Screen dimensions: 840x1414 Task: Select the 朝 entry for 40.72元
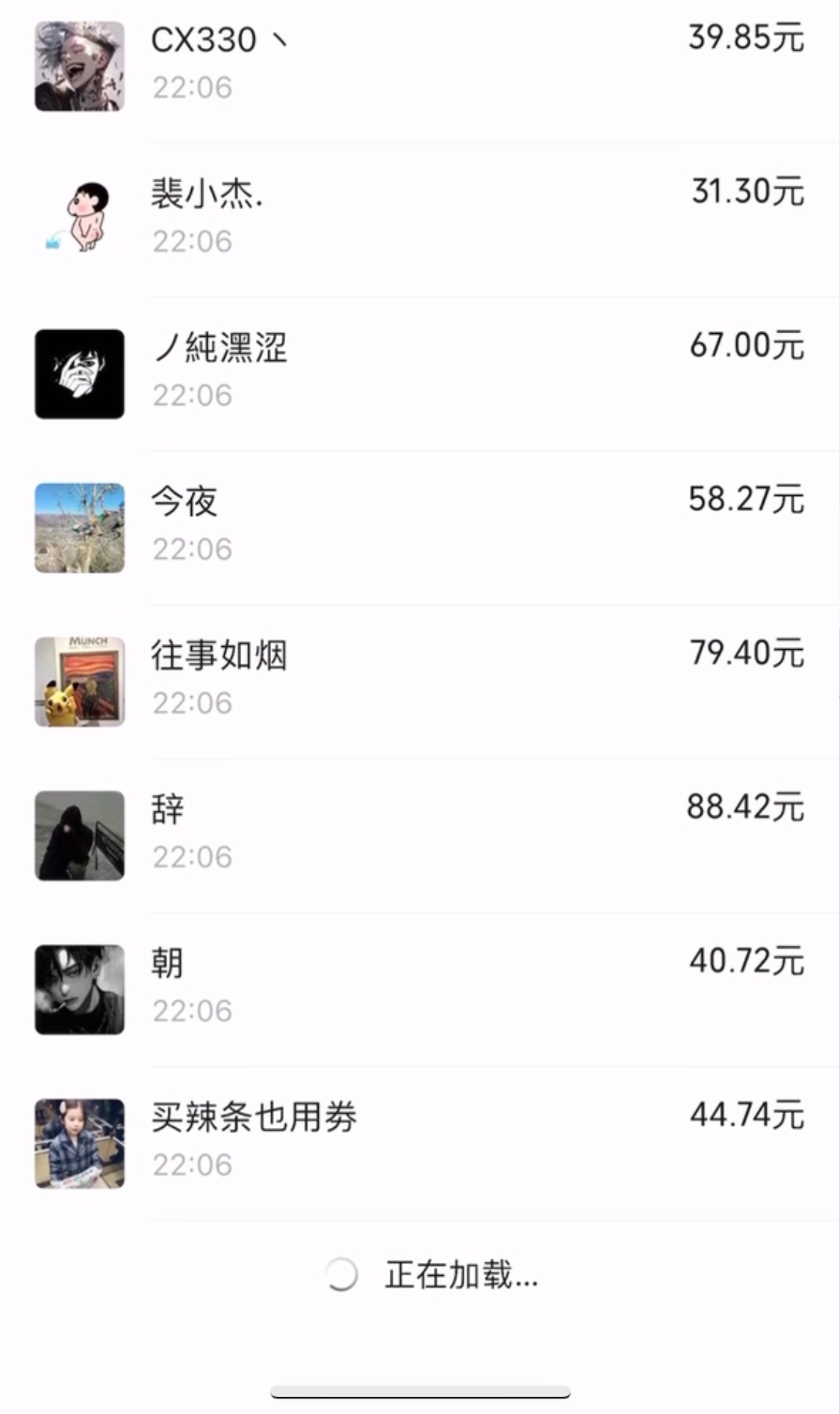pos(418,989)
